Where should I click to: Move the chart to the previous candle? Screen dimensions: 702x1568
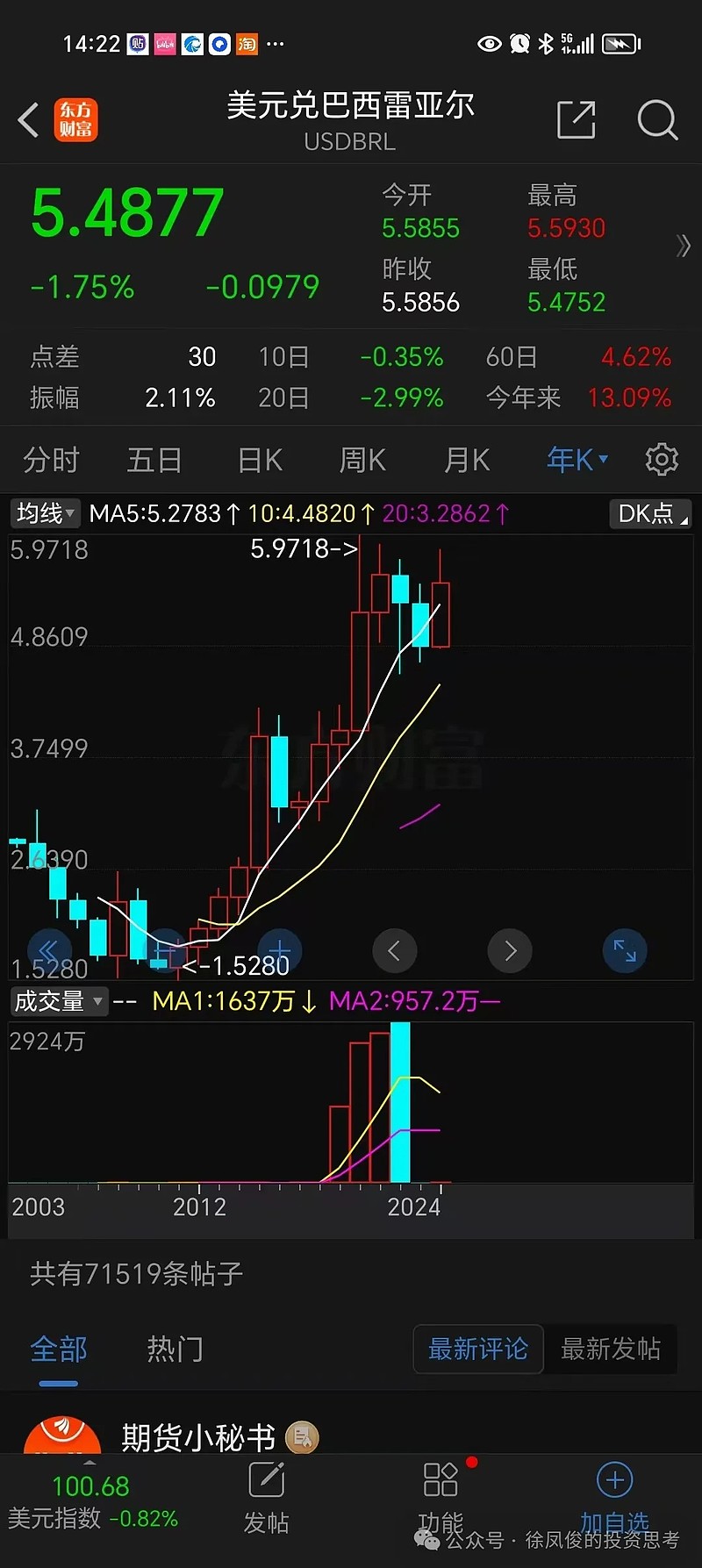point(394,950)
